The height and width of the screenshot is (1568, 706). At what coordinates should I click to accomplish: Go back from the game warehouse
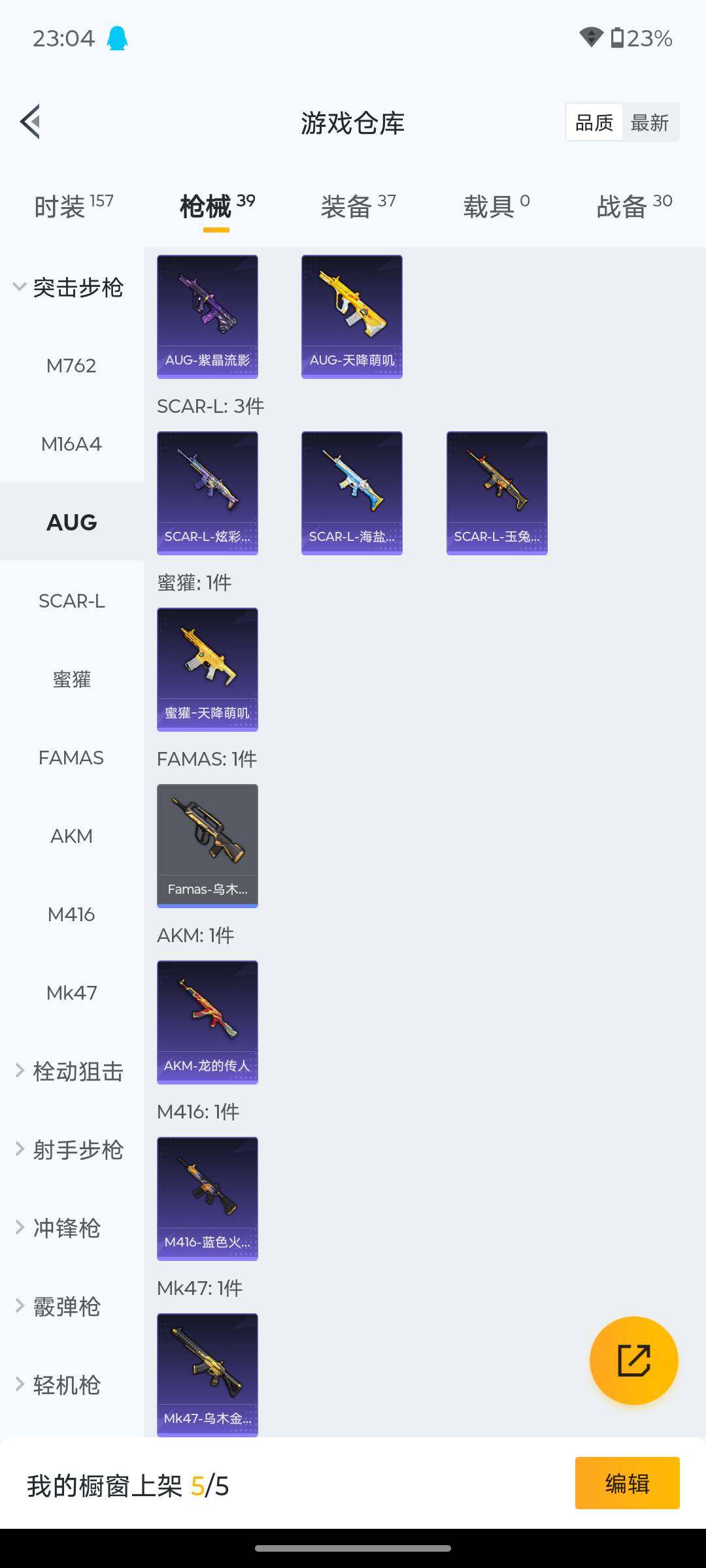tap(31, 122)
